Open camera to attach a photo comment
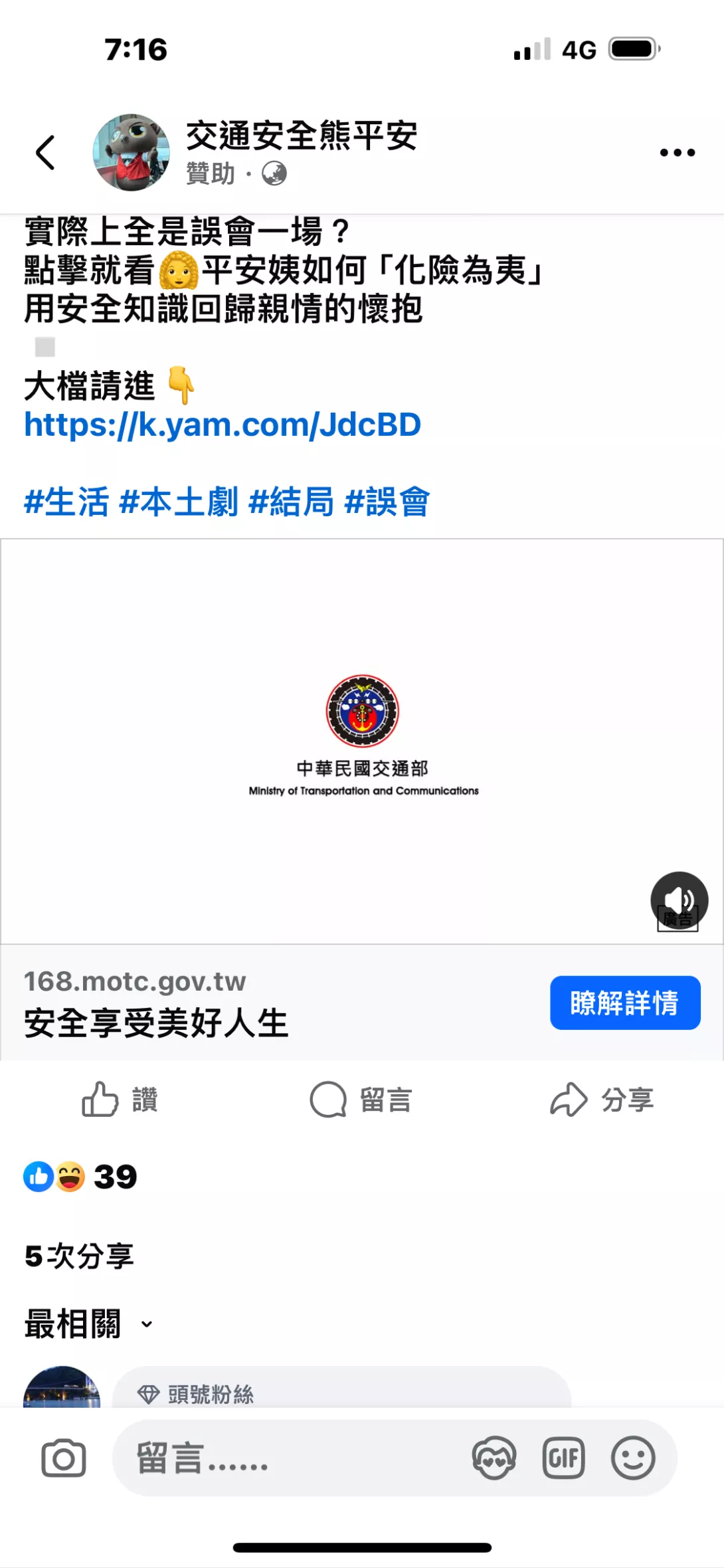This screenshot has width=724, height=1568. pyautogui.click(x=63, y=1458)
